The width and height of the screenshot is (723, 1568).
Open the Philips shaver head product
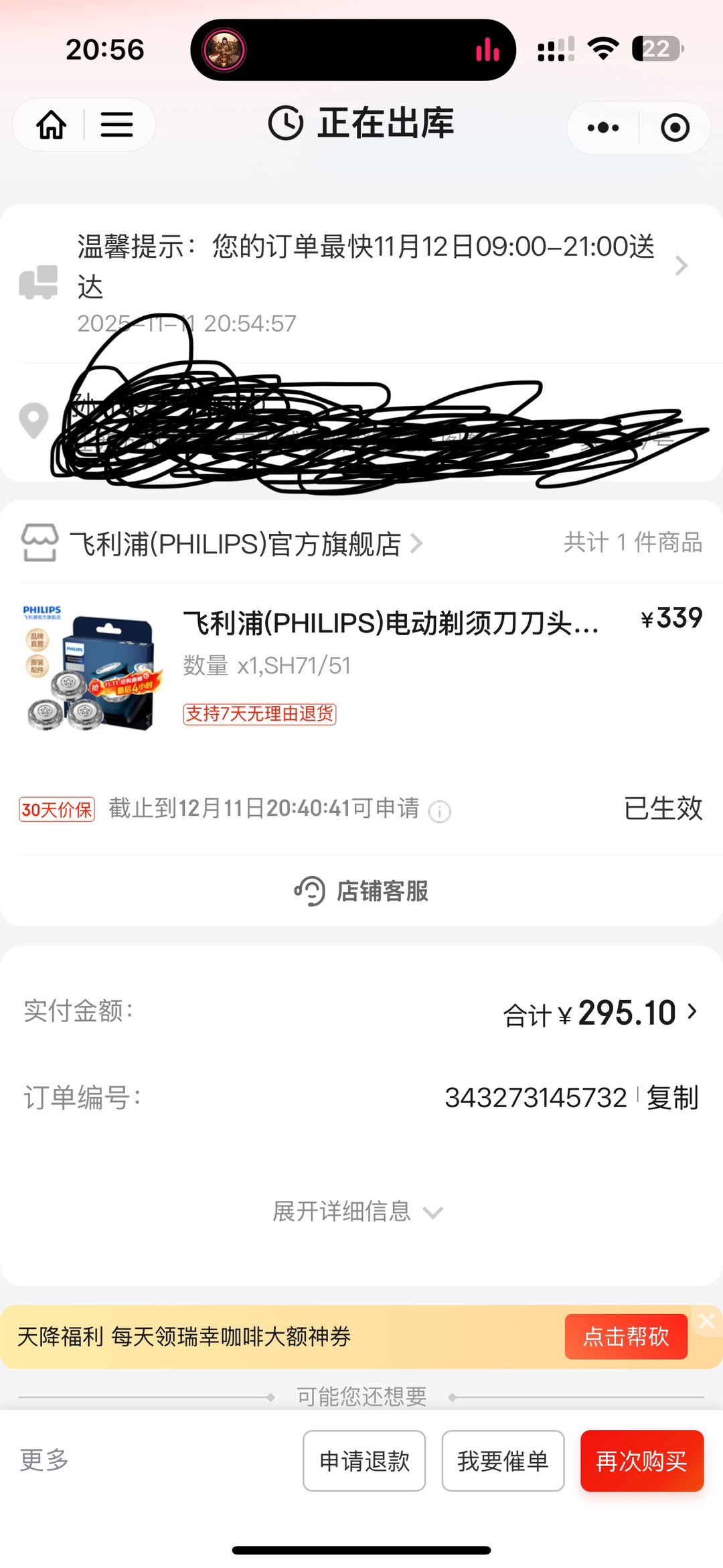point(390,624)
